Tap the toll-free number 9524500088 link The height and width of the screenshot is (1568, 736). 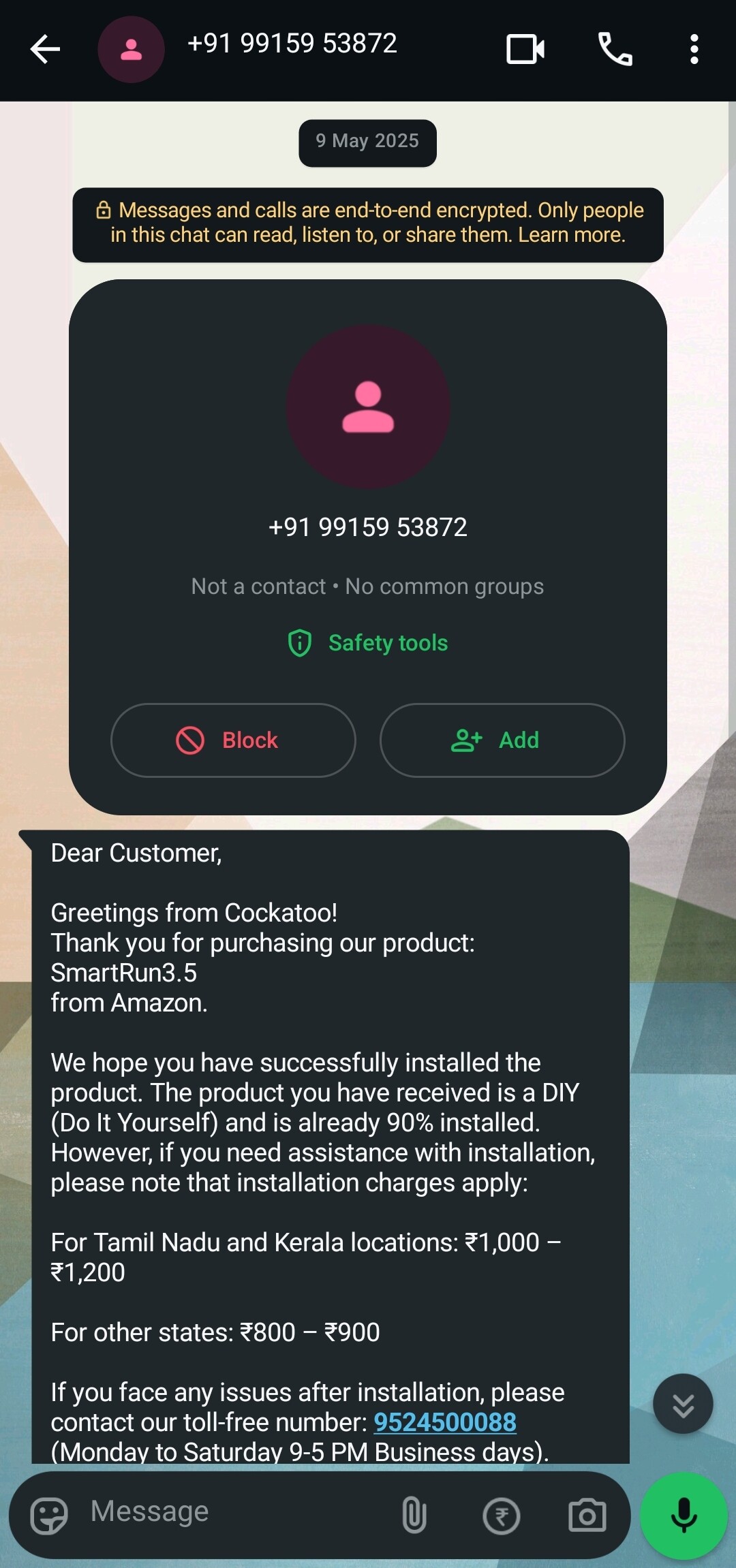444,1422
